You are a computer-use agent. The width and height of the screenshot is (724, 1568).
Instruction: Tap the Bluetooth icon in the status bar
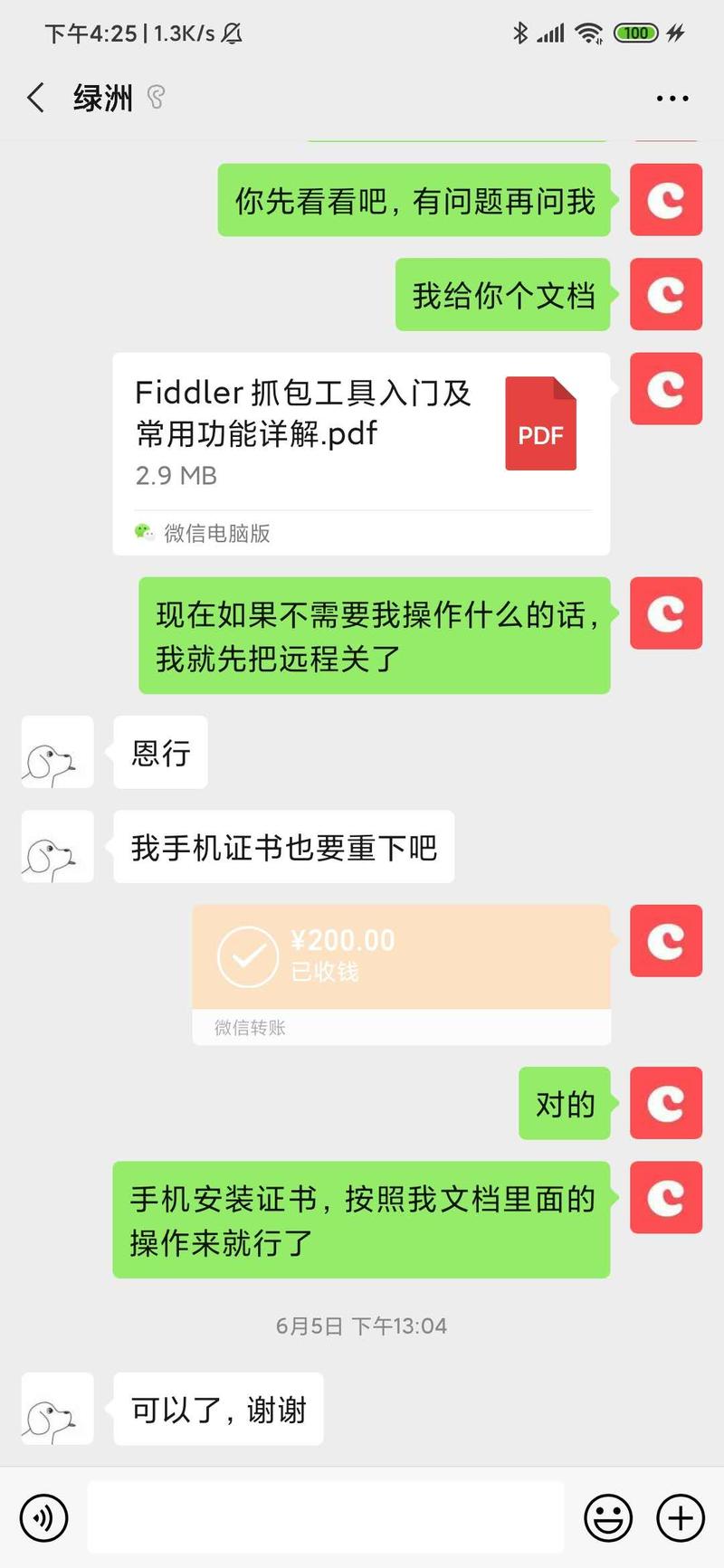[520, 32]
